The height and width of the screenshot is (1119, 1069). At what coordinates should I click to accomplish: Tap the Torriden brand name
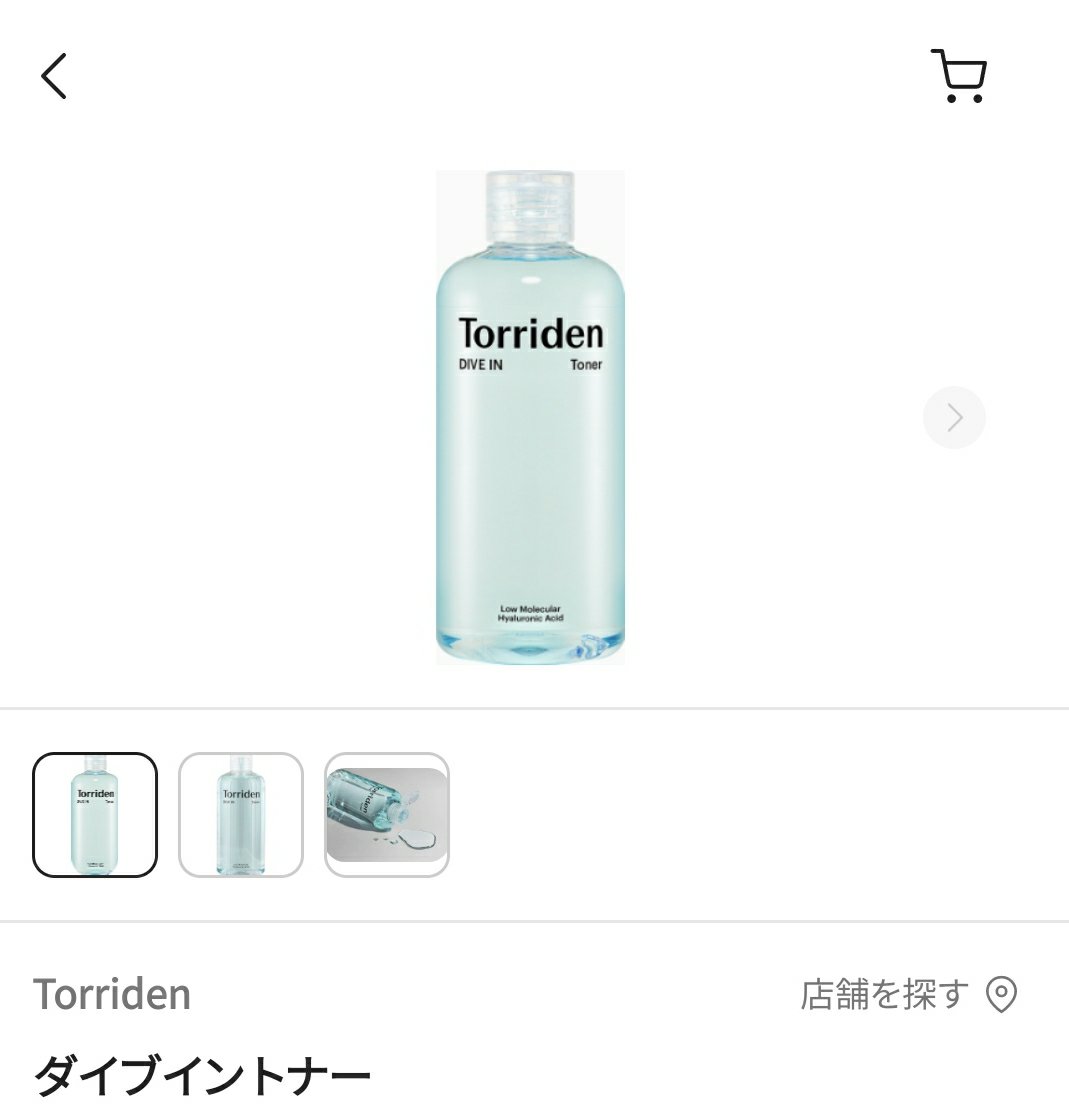coord(112,992)
